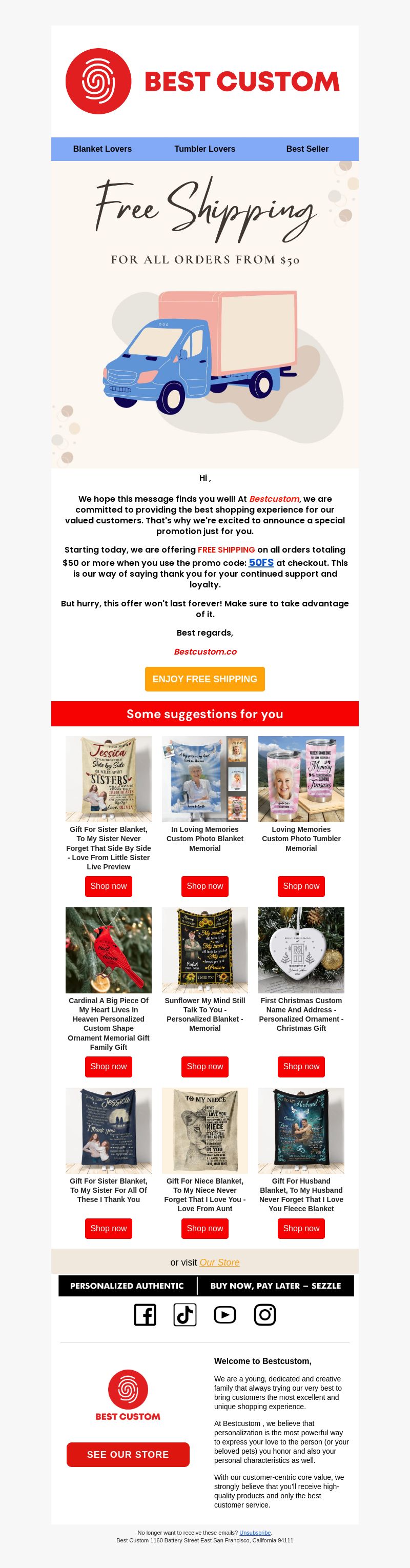The width and height of the screenshot is (410, 1568).
Task: Open the TikTok icon
Action: click(185, 1315)
